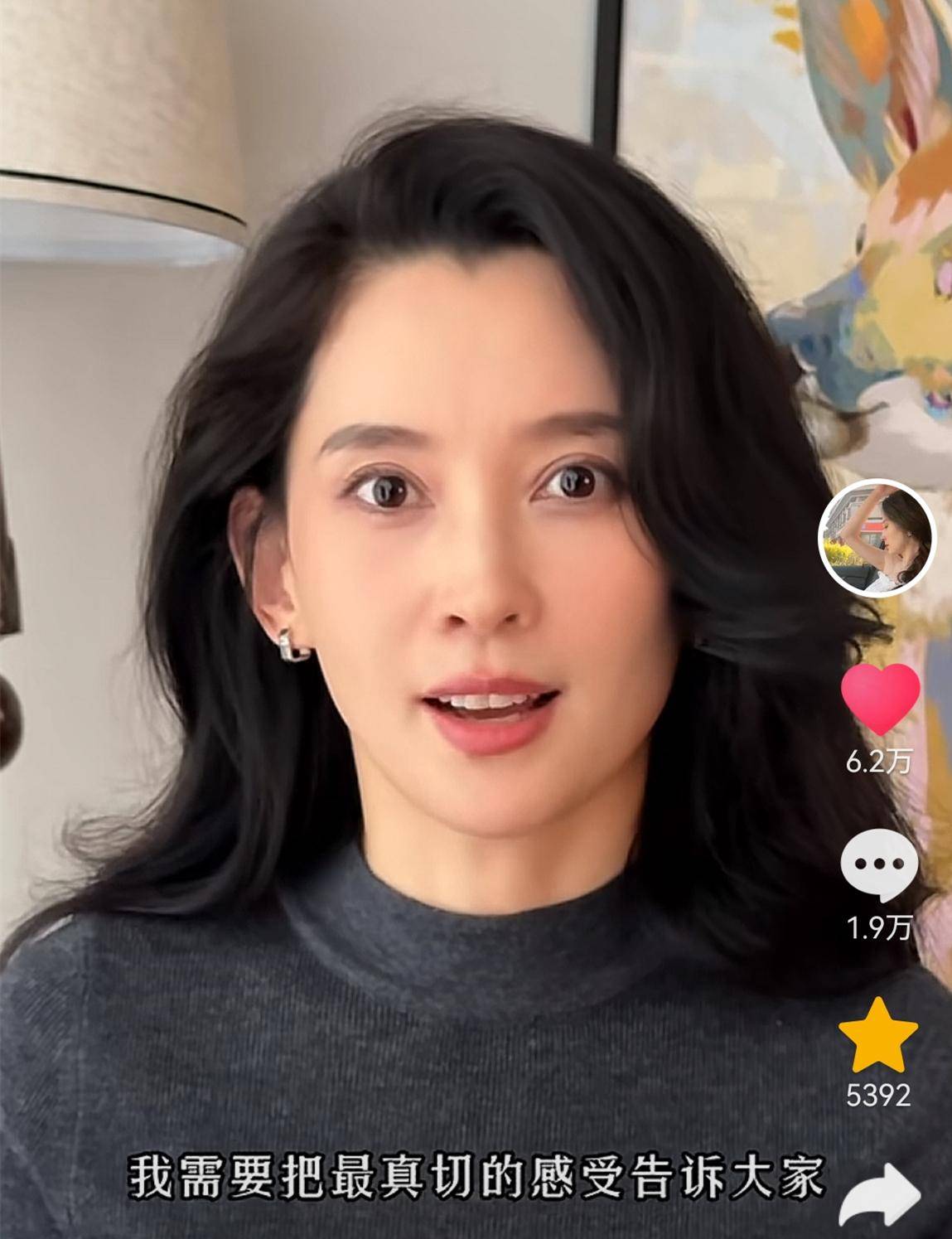Open the creator's profile avatar
This screenshot has height=1239, width=952.
pyautogui.click(x=877, y=536)
